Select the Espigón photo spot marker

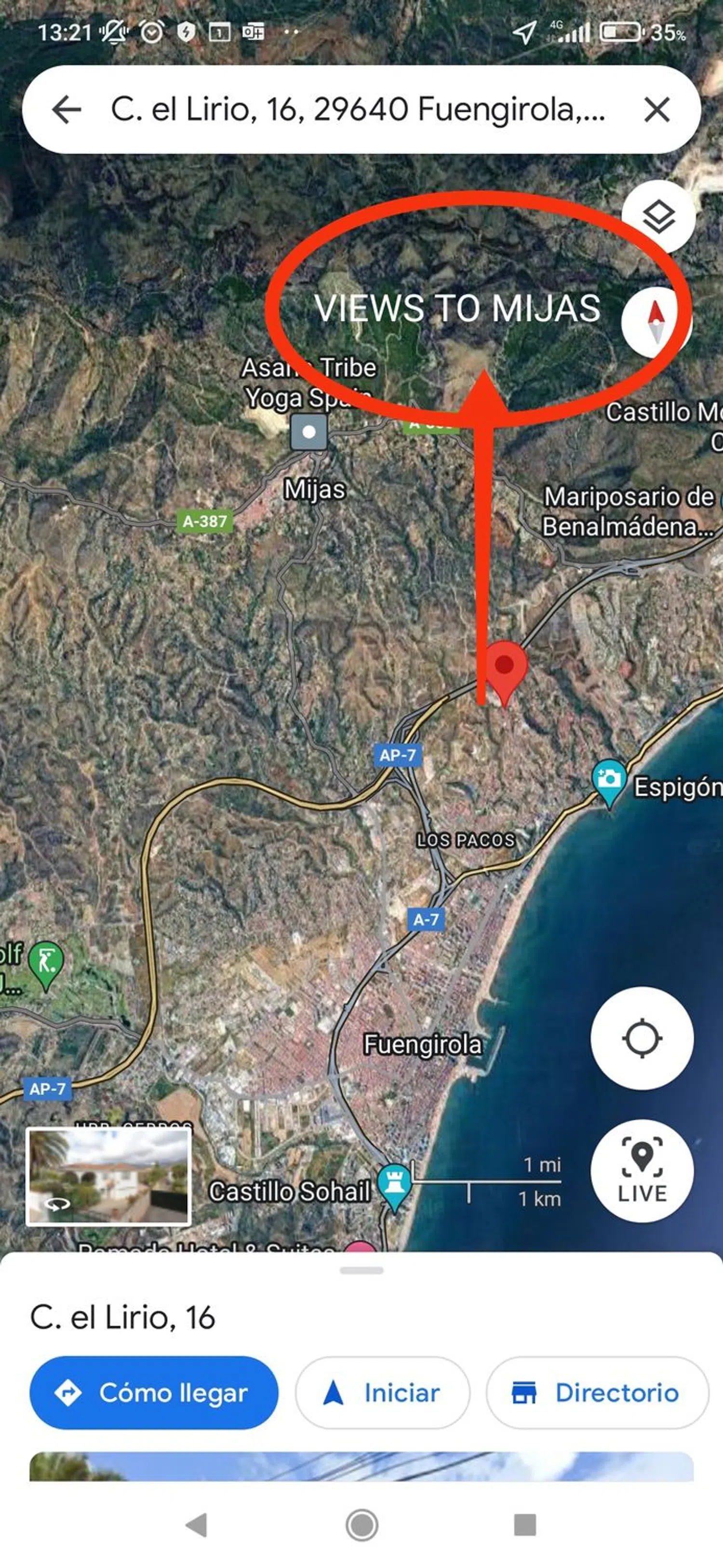click(609, 781)
